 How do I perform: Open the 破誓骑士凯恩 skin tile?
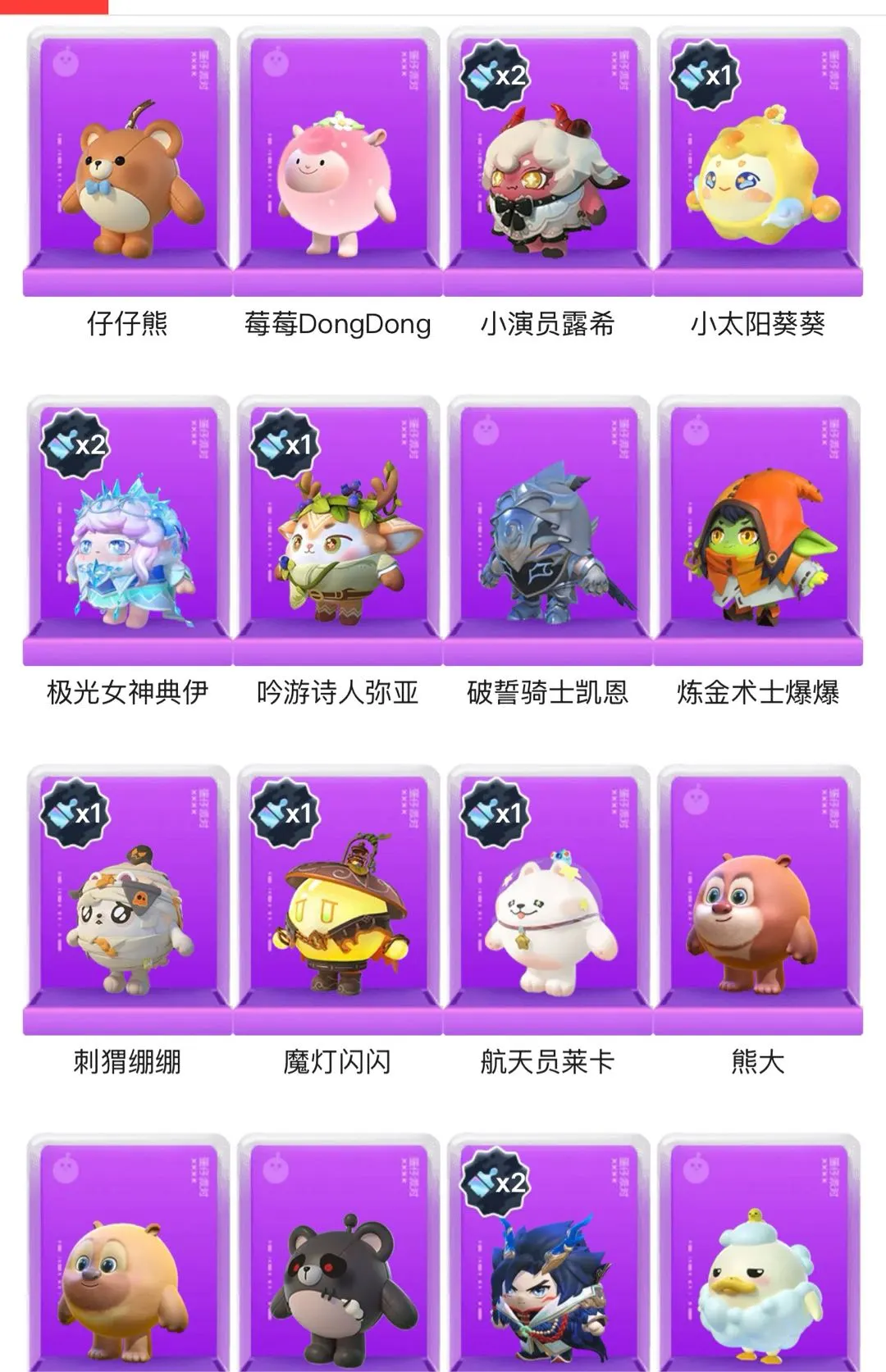[547, 533]
